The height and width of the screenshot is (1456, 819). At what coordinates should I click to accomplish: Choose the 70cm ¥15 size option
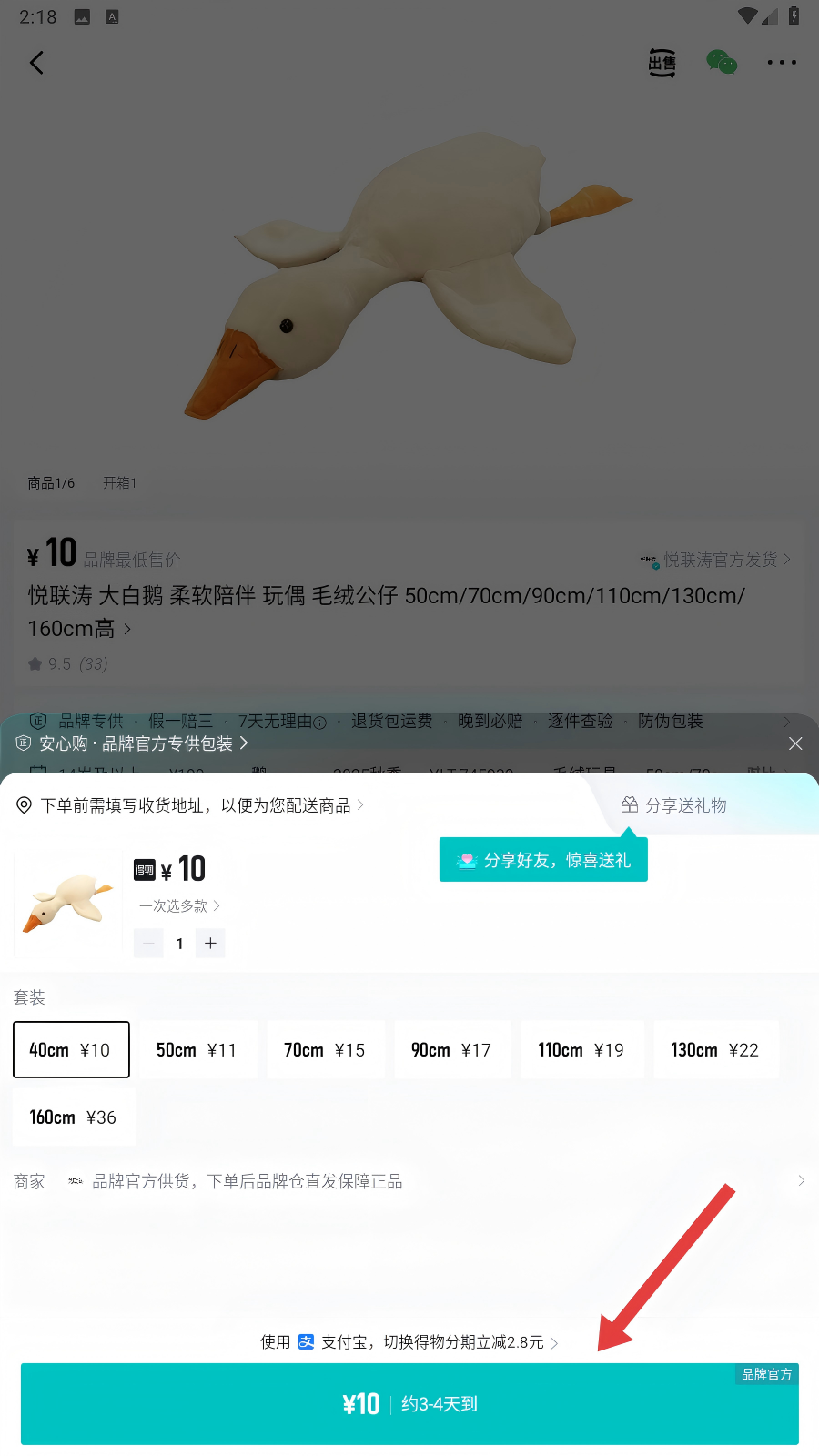[x=325, y=1049]
